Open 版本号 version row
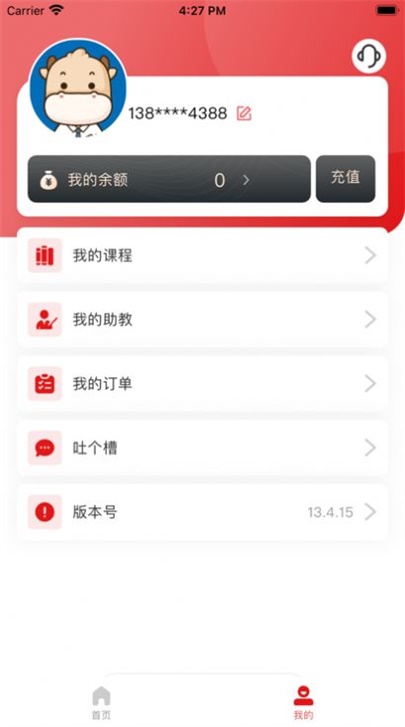This screenshot has width=405, height=727. point(202,512)
